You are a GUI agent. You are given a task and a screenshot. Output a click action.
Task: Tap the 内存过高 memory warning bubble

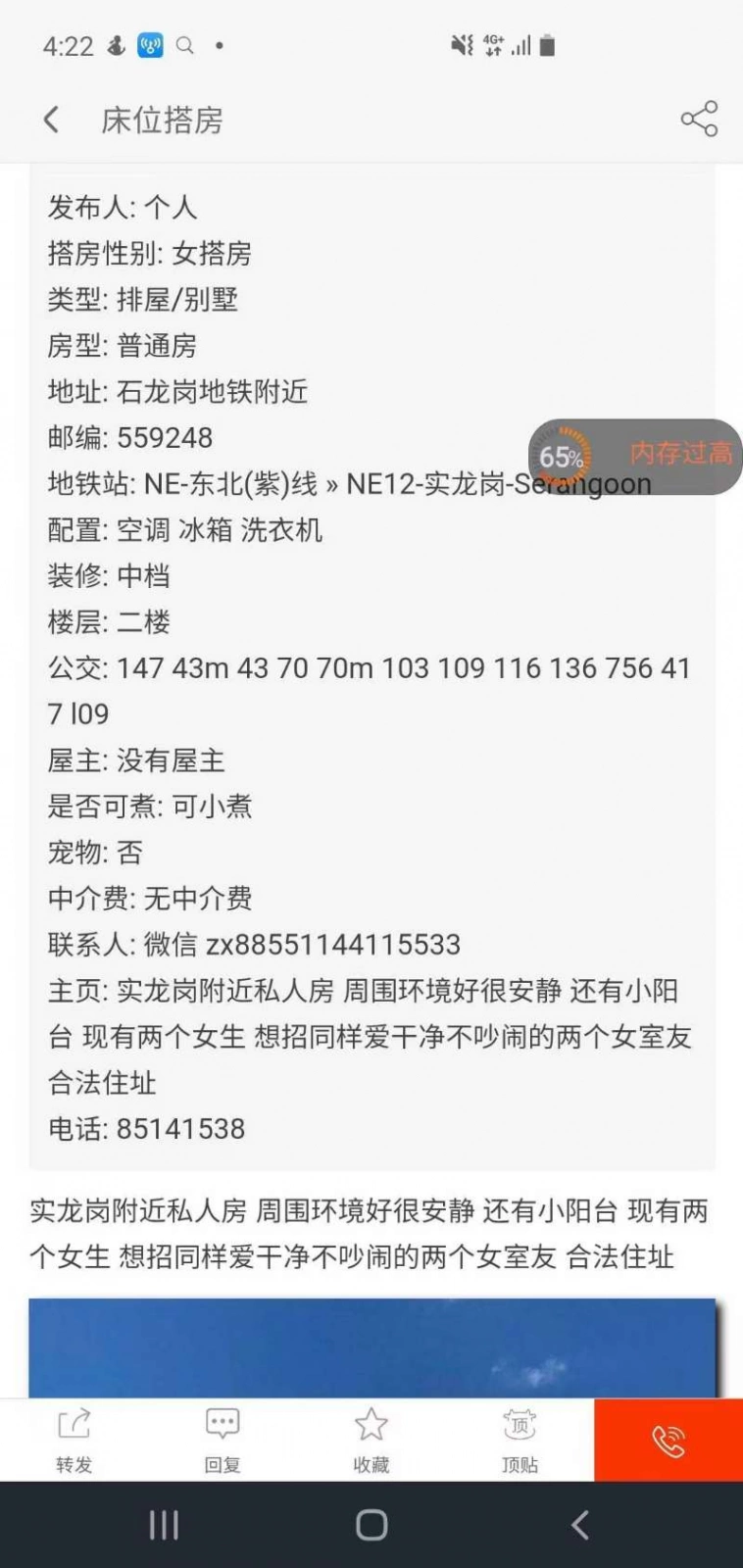click(636, 456)
